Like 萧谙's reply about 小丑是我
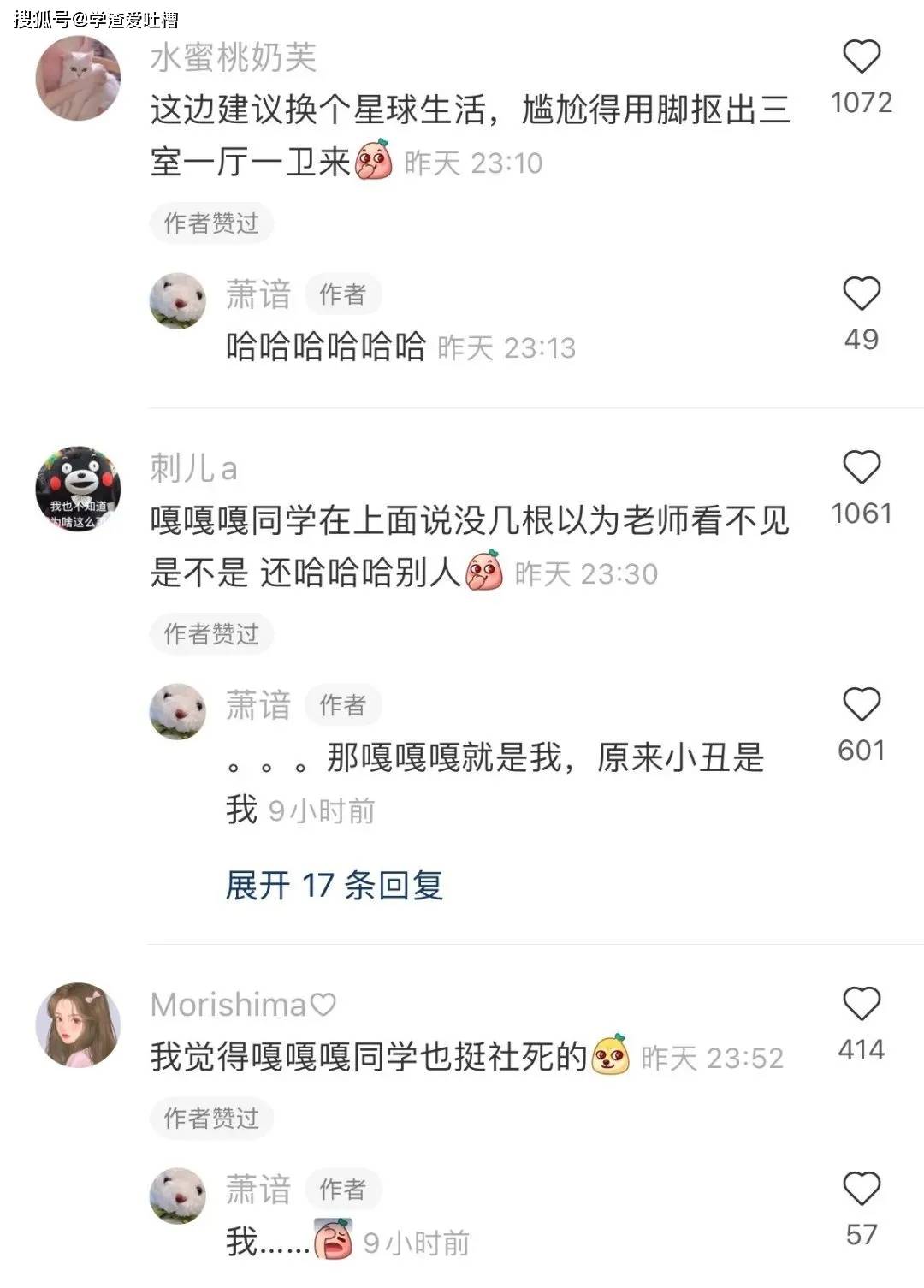 [861, 705]
